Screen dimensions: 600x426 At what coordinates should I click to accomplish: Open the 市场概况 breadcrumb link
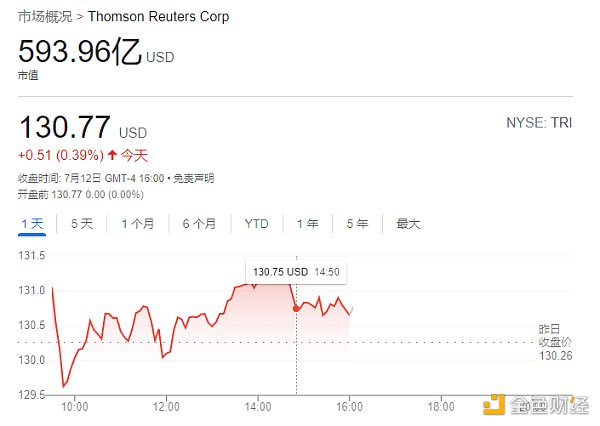(x=46, y=17)
